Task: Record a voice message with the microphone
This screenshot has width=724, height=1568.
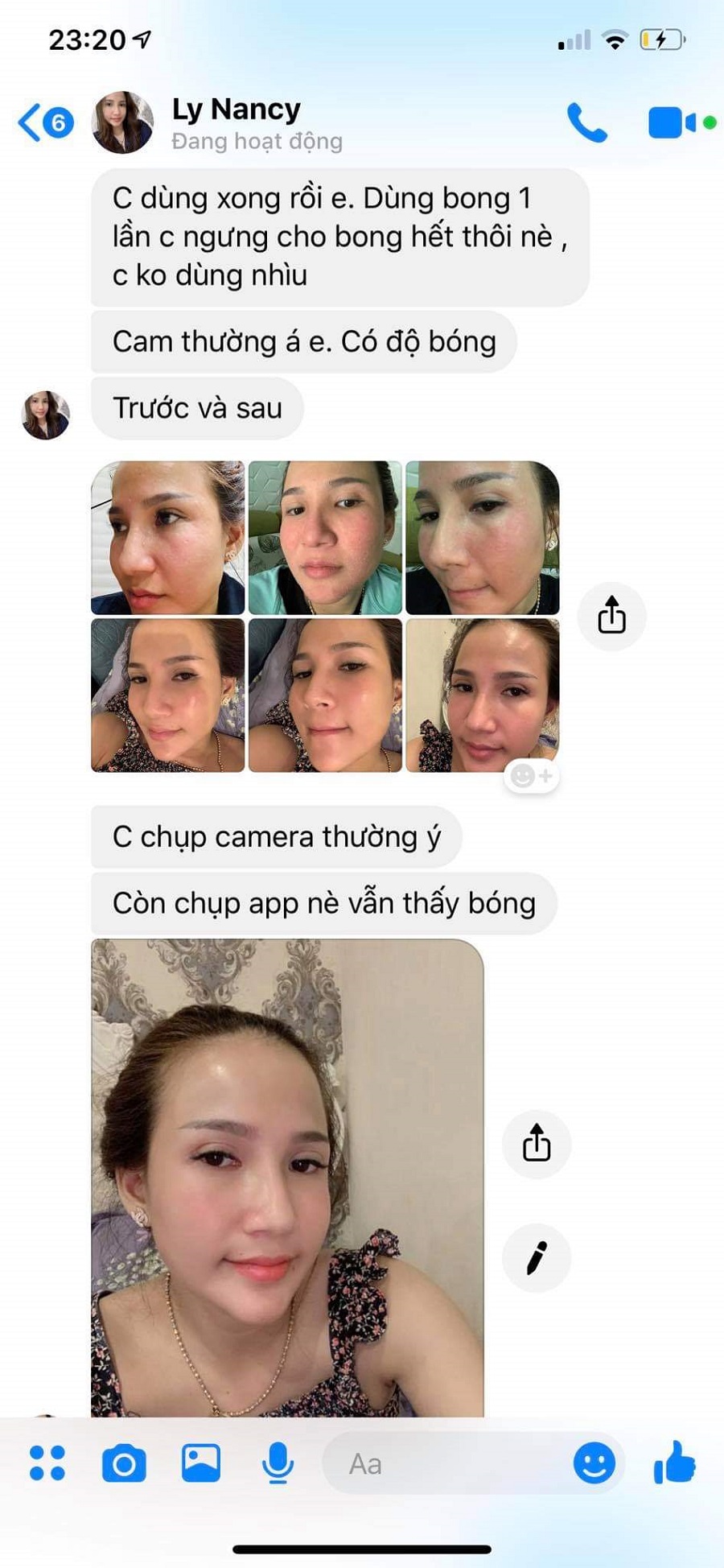Action: [278, 1463]
